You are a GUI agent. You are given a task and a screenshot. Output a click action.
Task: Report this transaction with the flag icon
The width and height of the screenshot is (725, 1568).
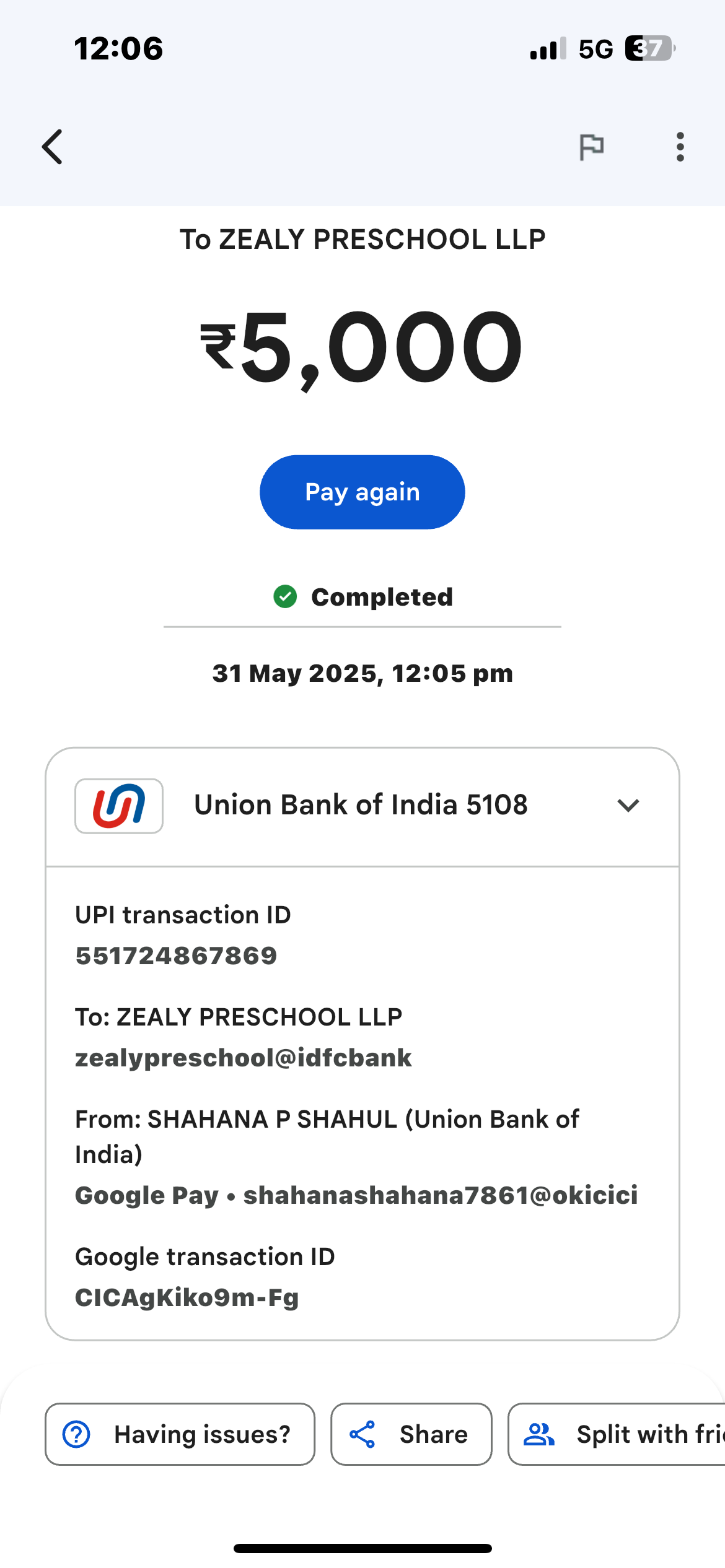pos(591,147)
